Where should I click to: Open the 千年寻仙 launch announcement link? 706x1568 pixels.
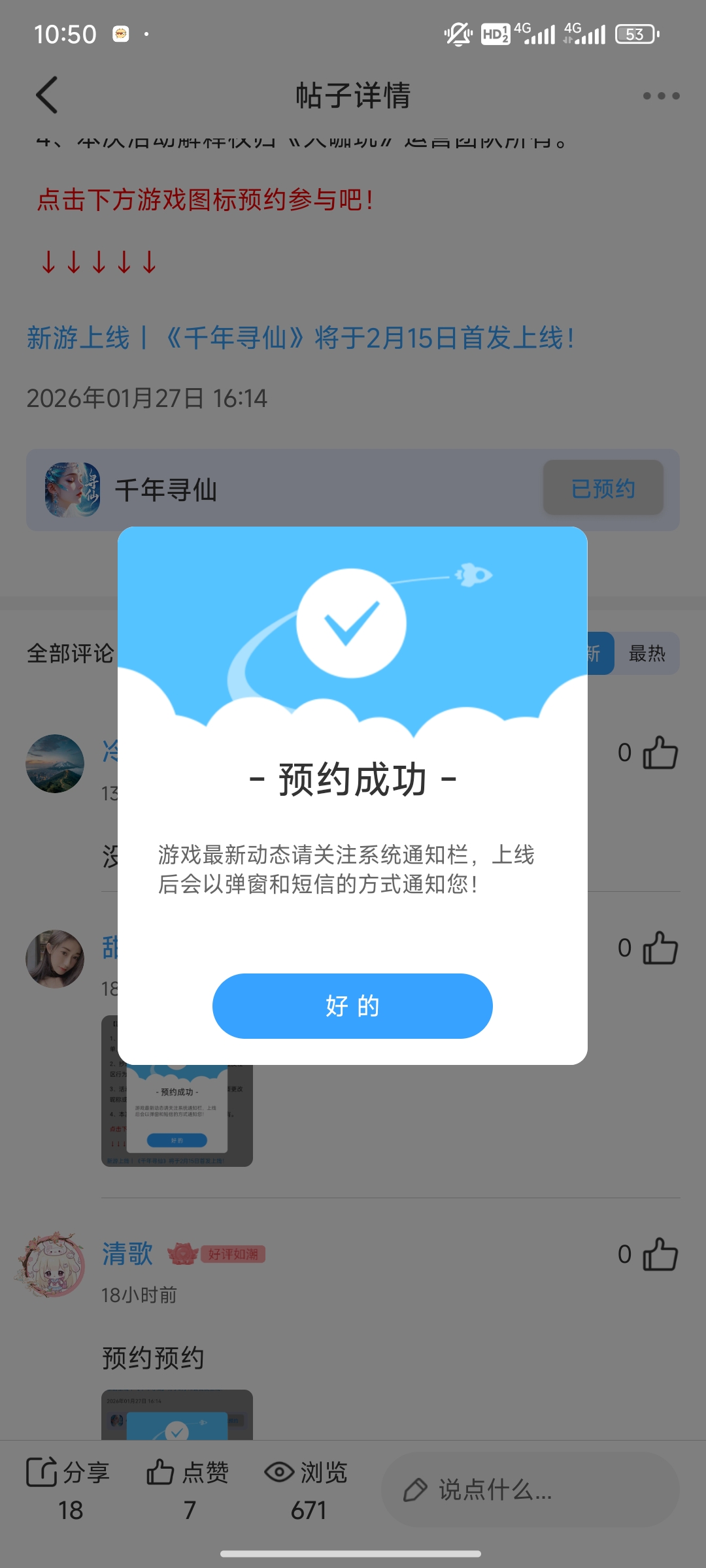pos(301,338)
